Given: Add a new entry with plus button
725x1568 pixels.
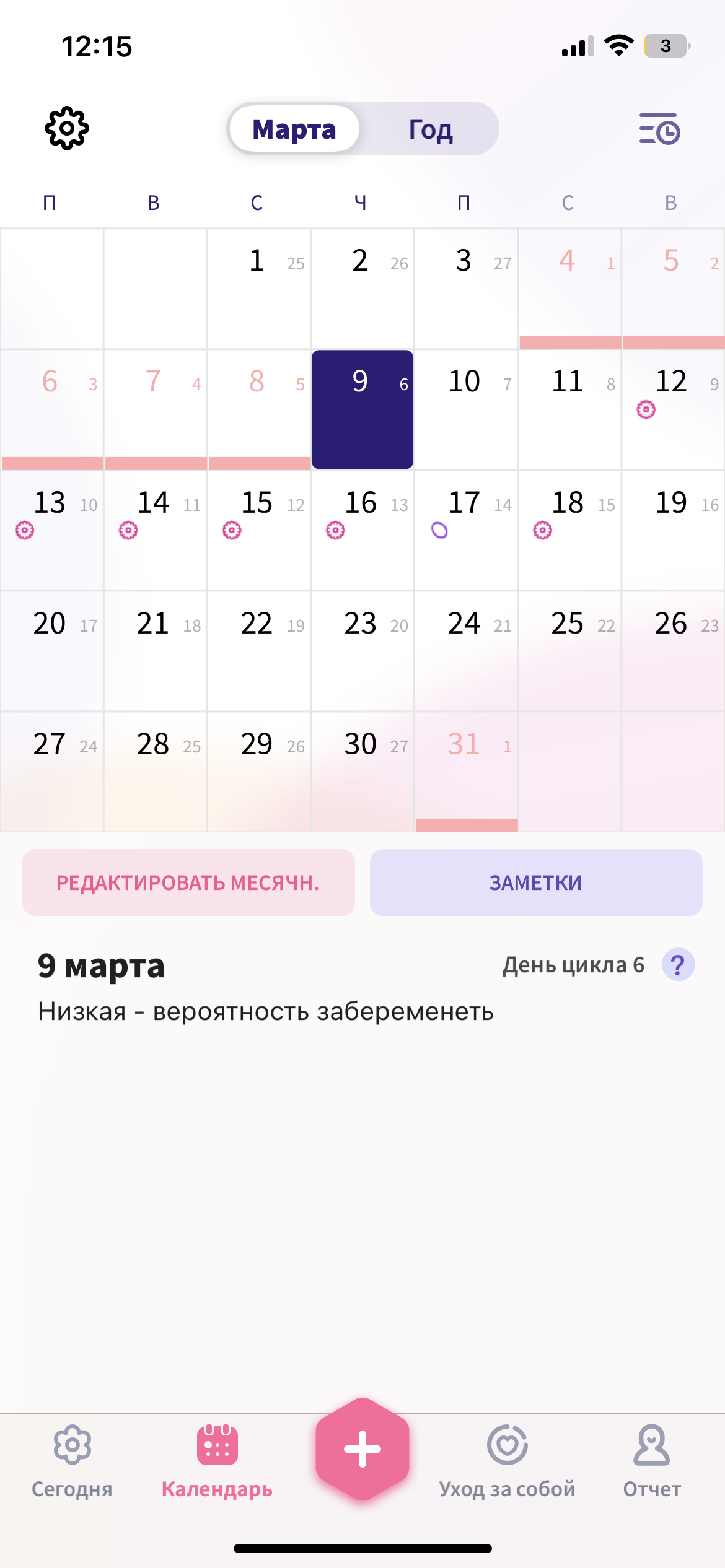Looking at the screenshot, I should [362, 1449].
